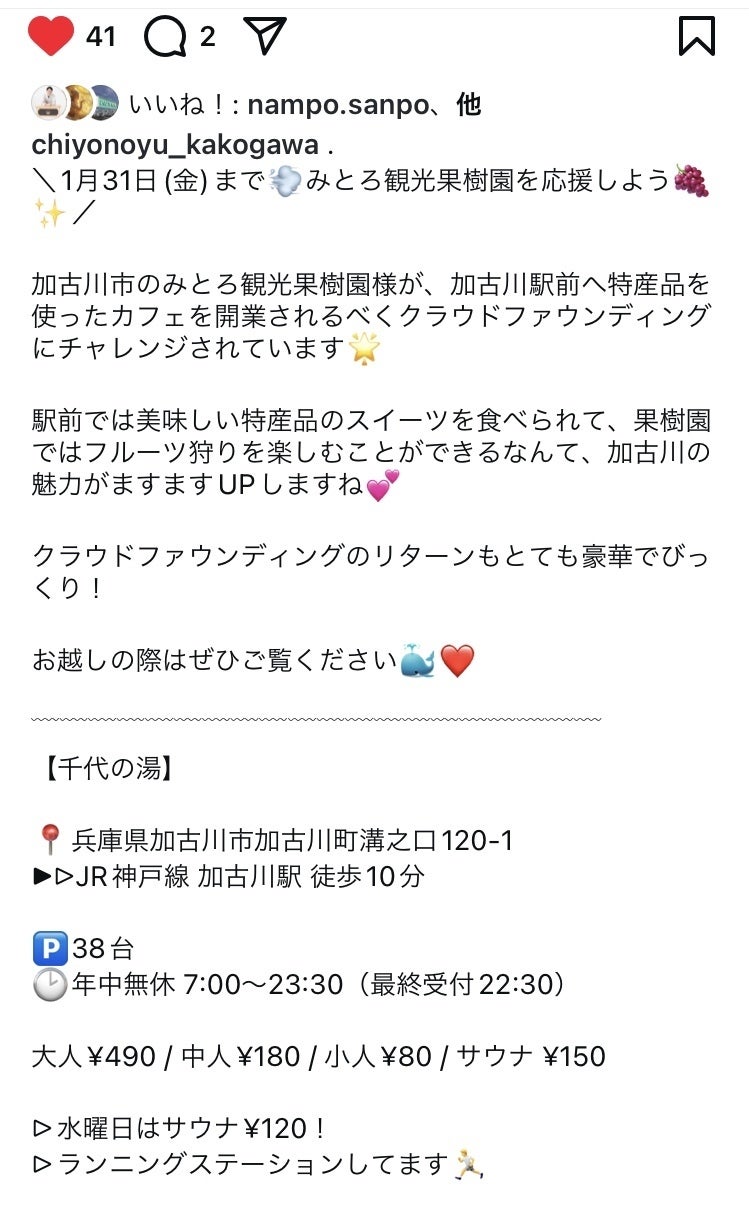Open chiyonoyu_kakogawa profile from caption
749x1213 pixels.
pos(176,144)
